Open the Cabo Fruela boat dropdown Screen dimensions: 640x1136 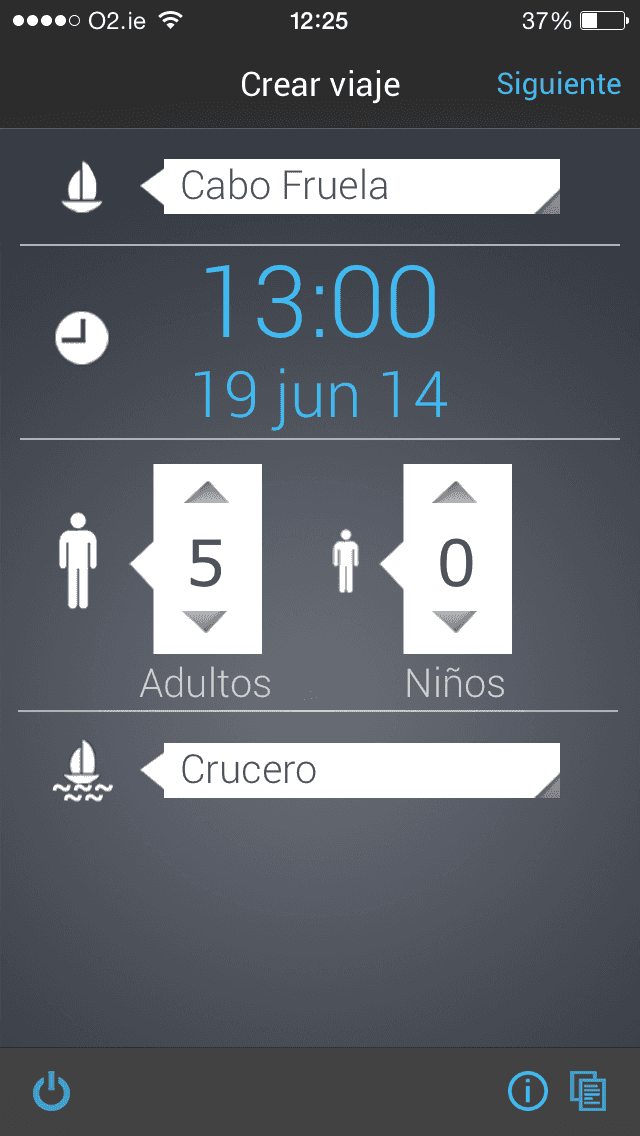(x=360, y=187)
